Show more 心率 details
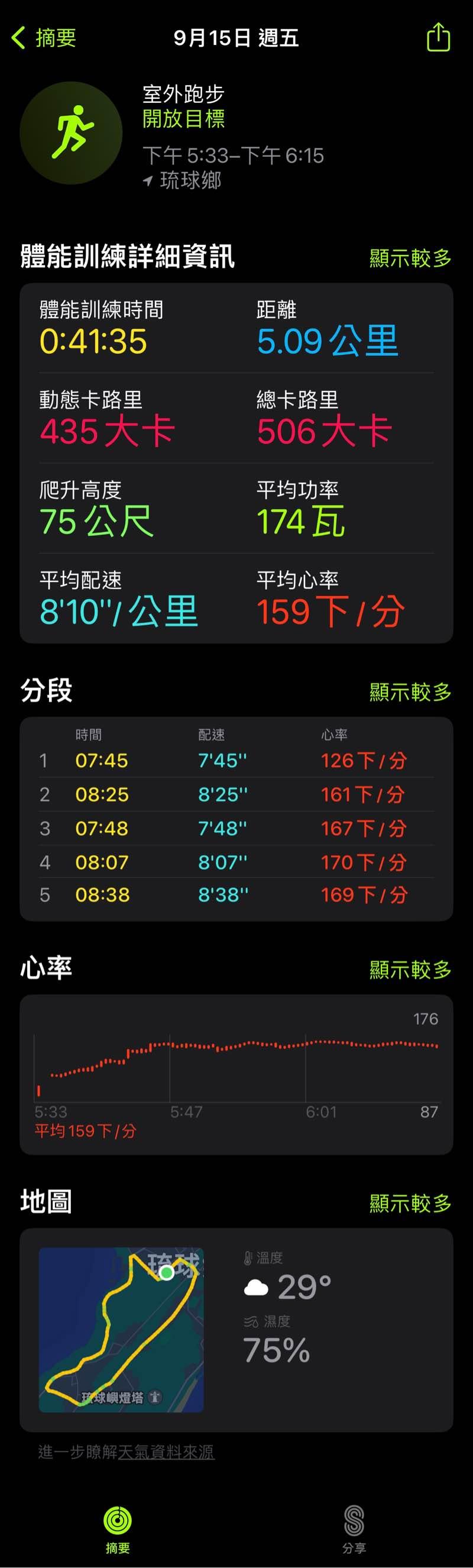473x1568 pixels. click(x=410, y=969)
